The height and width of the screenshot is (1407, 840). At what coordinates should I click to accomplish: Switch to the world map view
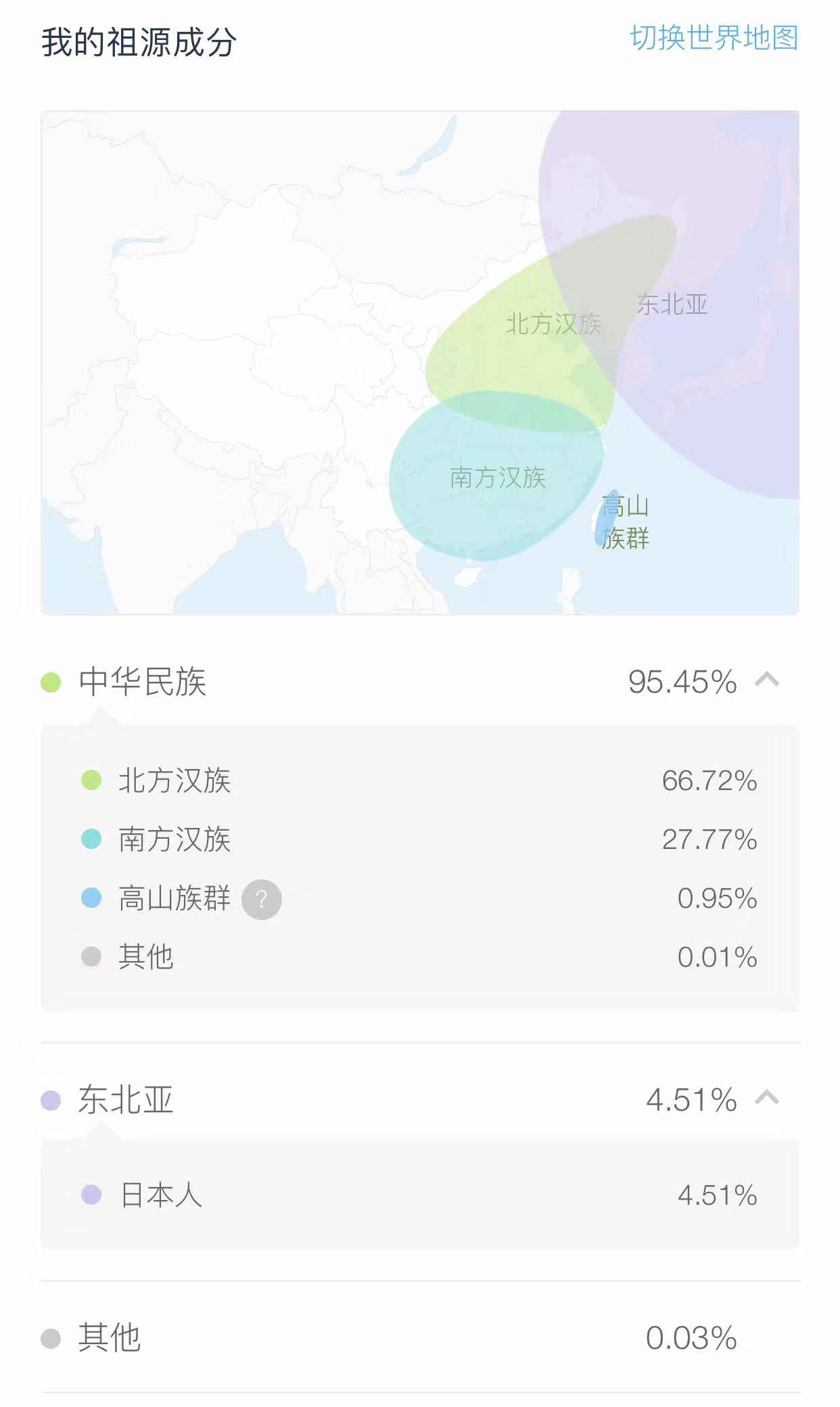pos(714,38)
